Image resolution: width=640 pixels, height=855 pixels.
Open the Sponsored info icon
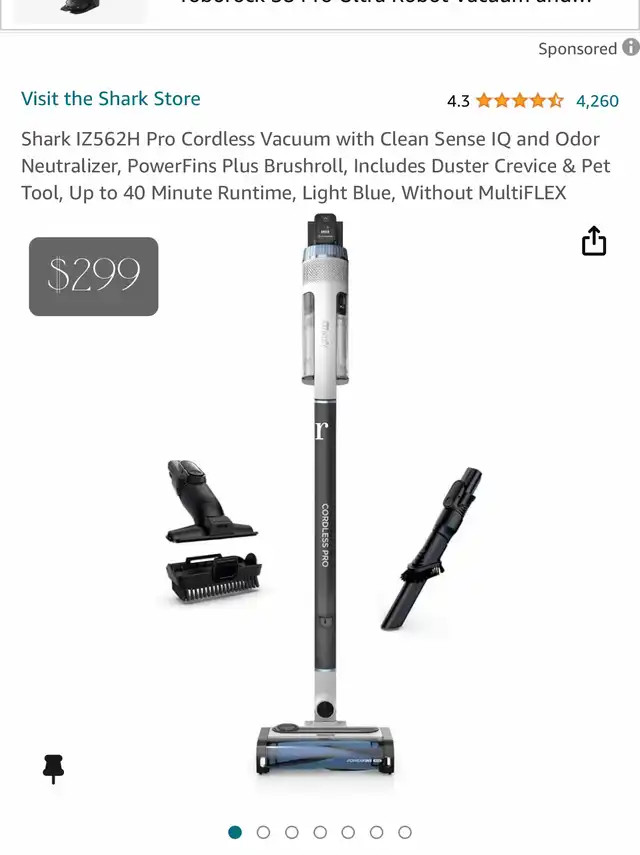(x=631, y=47)
